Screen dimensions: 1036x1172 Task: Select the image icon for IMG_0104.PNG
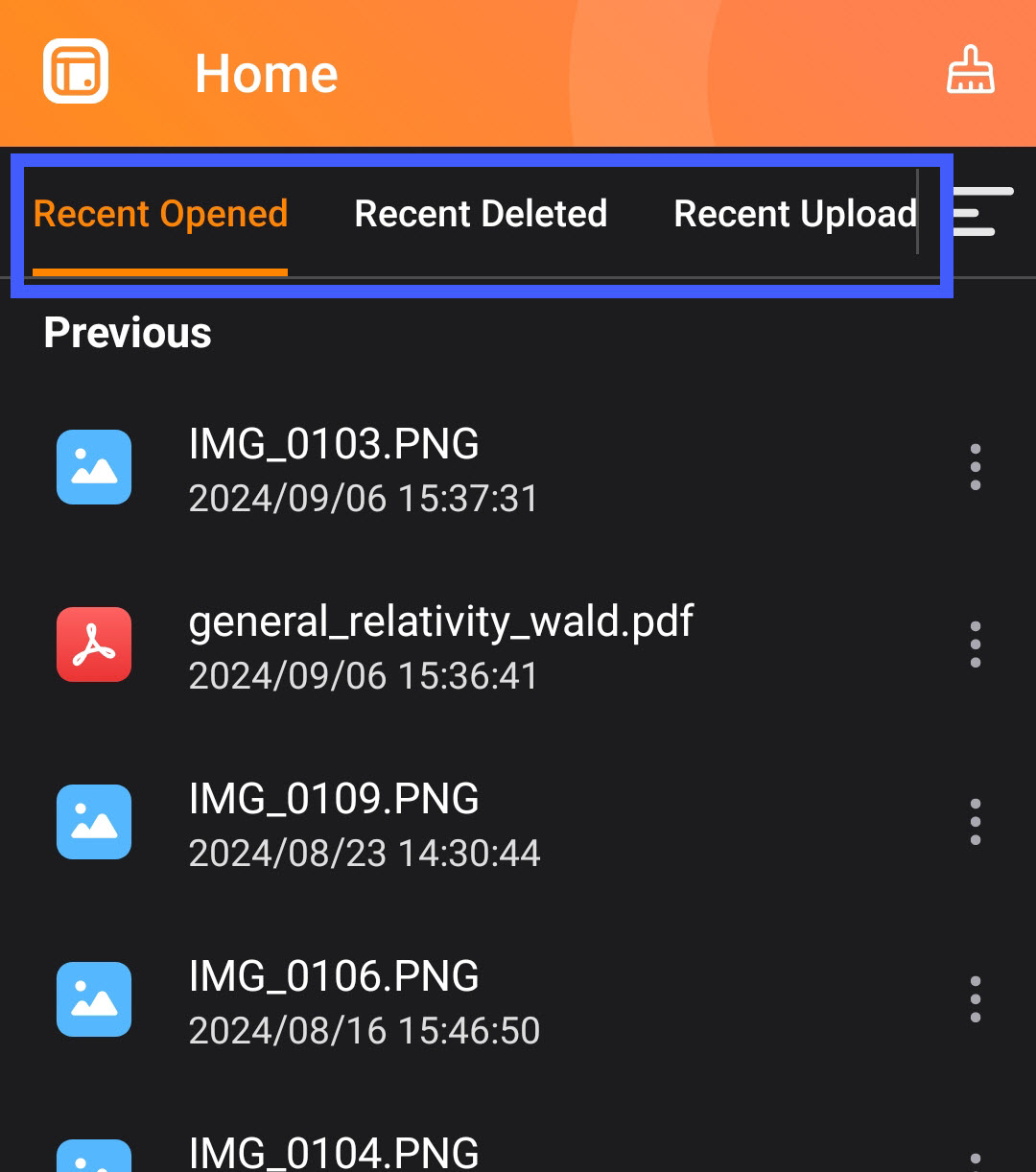tap(93, 1156)
